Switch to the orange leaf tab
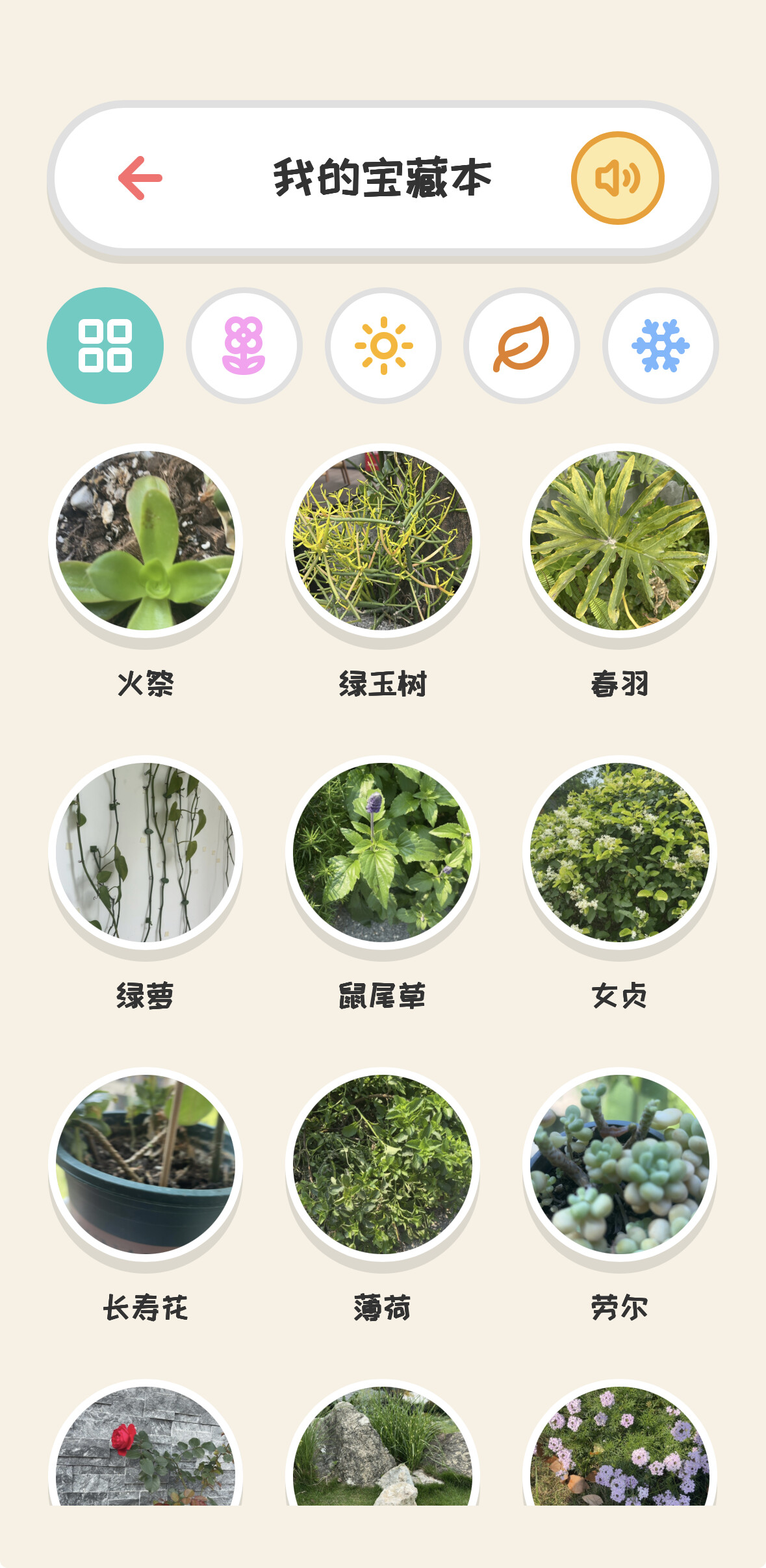 522,346
